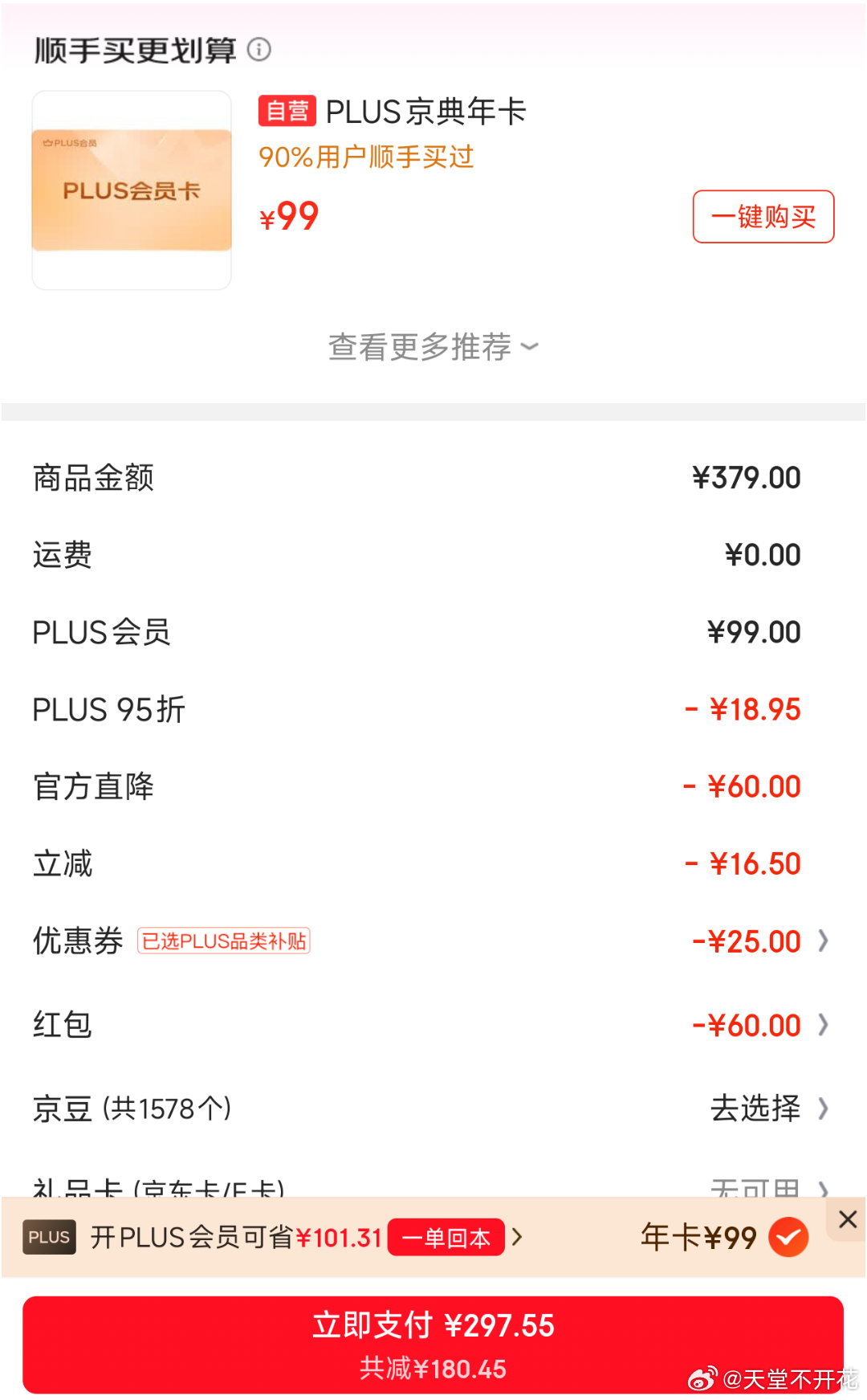
Task: Open 一单回本 PLUS savings details
Action: 446,1238
